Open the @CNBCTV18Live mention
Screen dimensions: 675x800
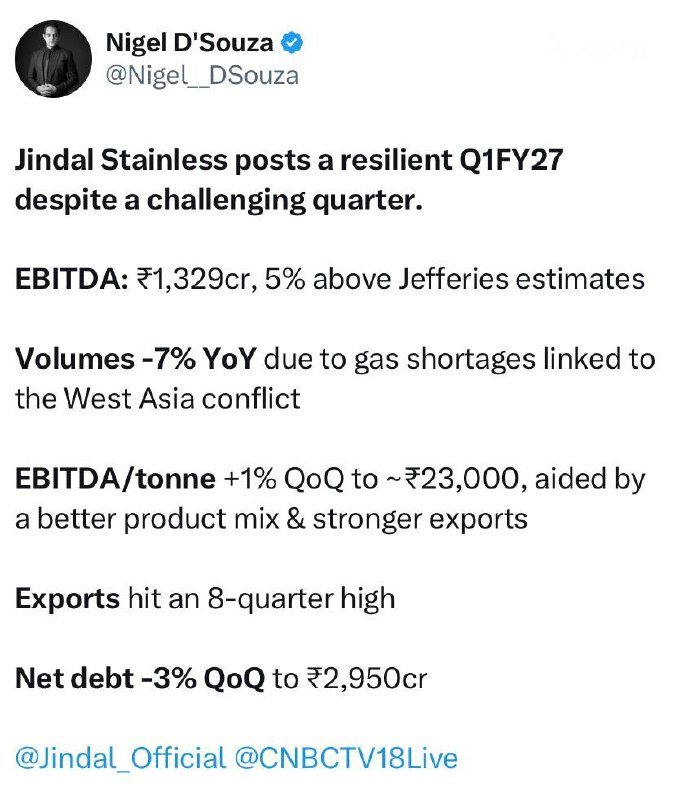(x=346, y=758)
